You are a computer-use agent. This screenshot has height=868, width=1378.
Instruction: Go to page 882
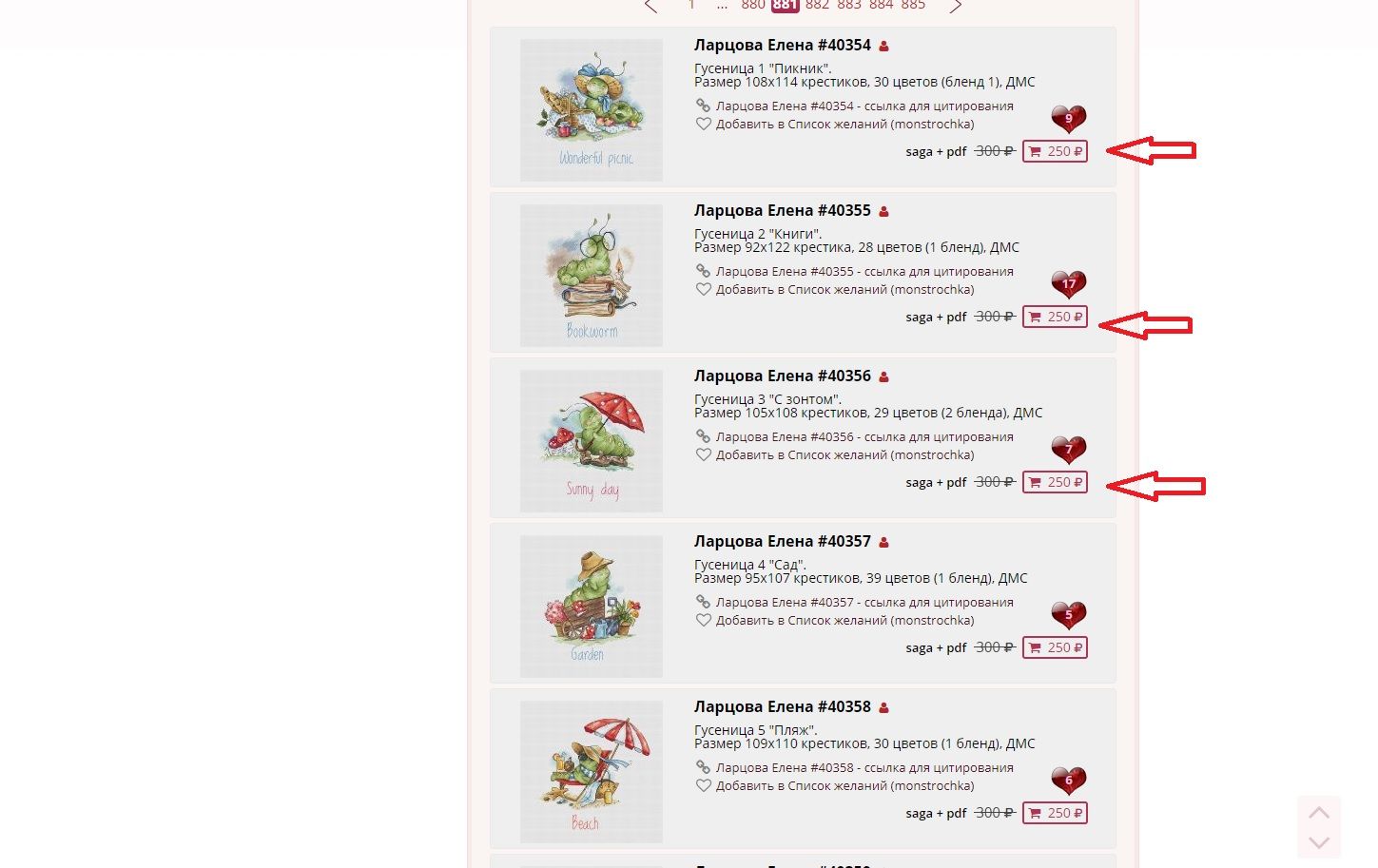coord(817,5)
